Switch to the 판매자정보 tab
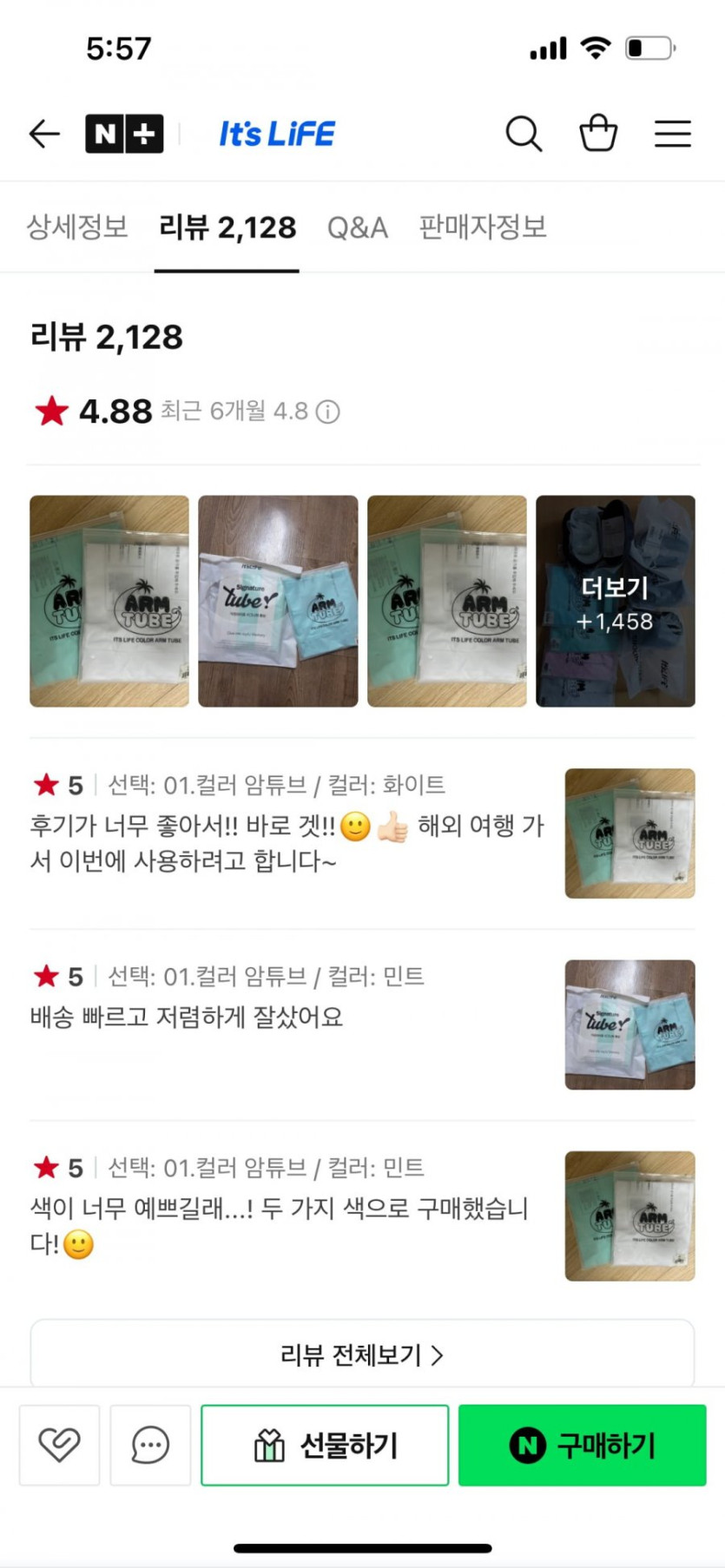Viewport: 725px width, 1568px height. (x=483, y=227)
